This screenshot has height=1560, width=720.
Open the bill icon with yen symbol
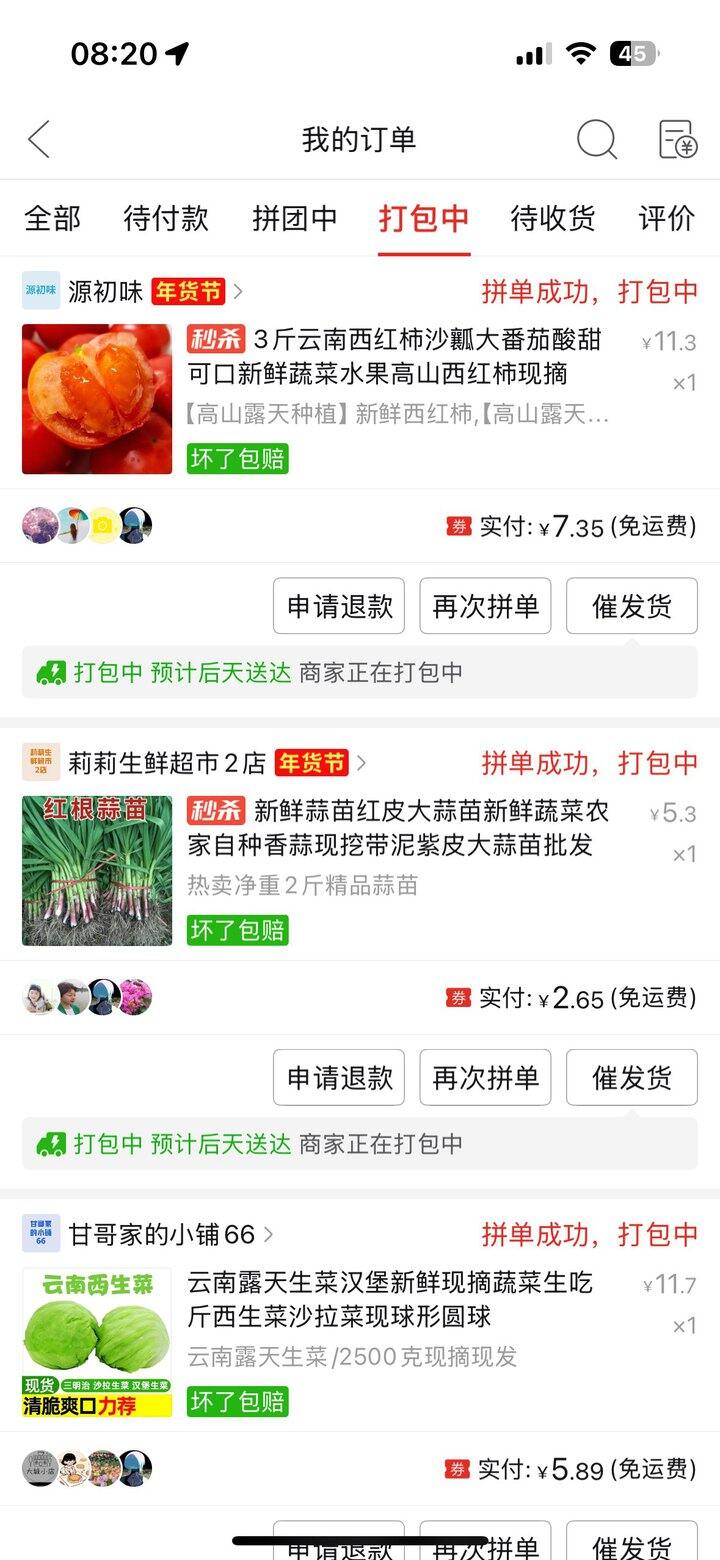click(x=677, y=140)
